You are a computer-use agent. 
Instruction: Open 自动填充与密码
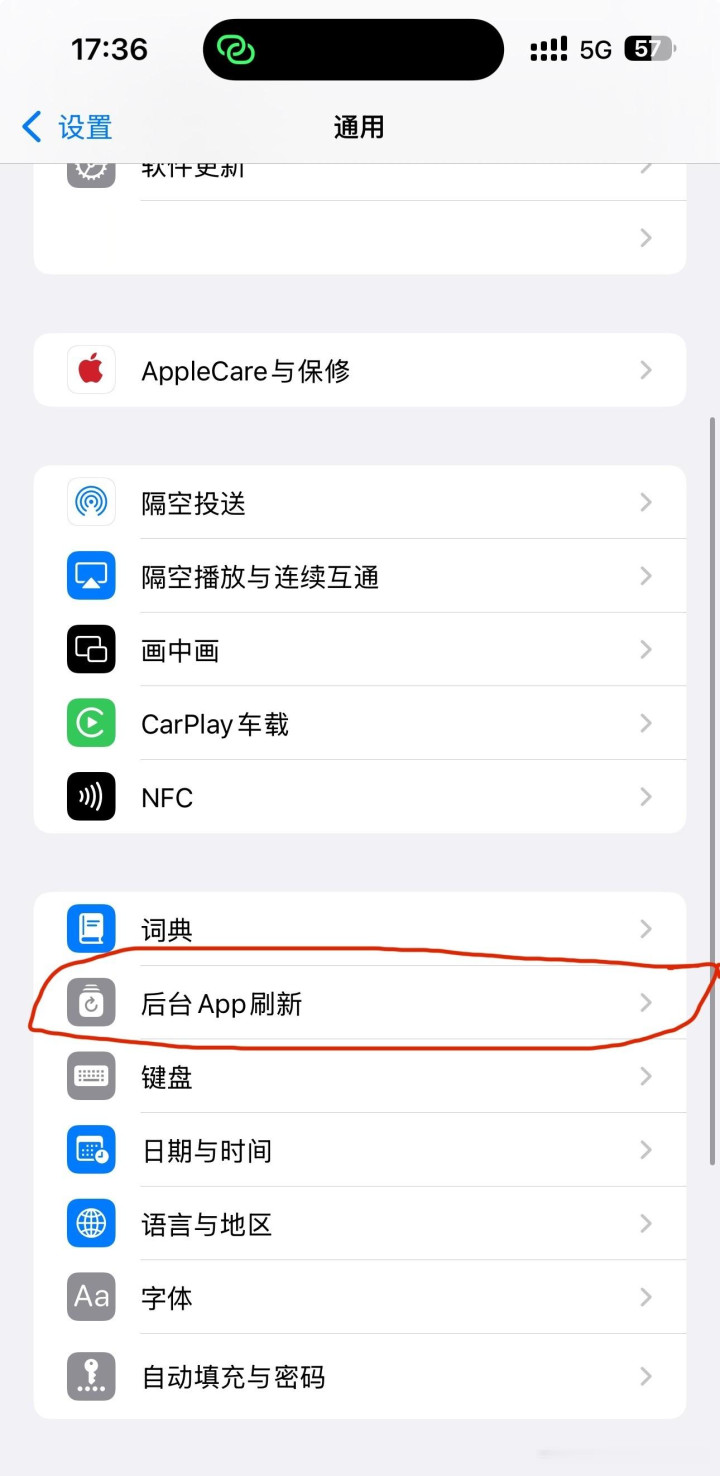360,1376
